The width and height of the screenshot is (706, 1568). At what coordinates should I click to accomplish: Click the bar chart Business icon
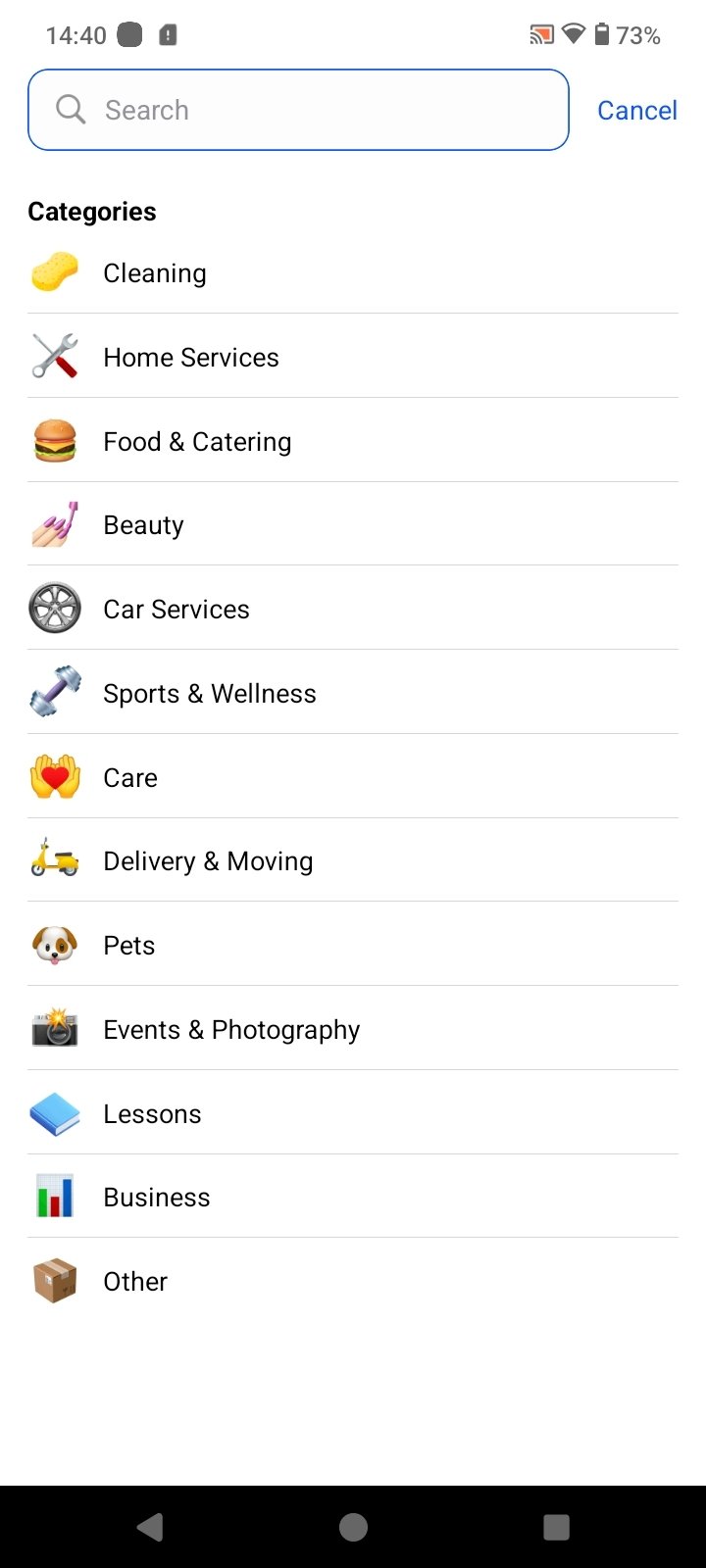point(55,1197)
